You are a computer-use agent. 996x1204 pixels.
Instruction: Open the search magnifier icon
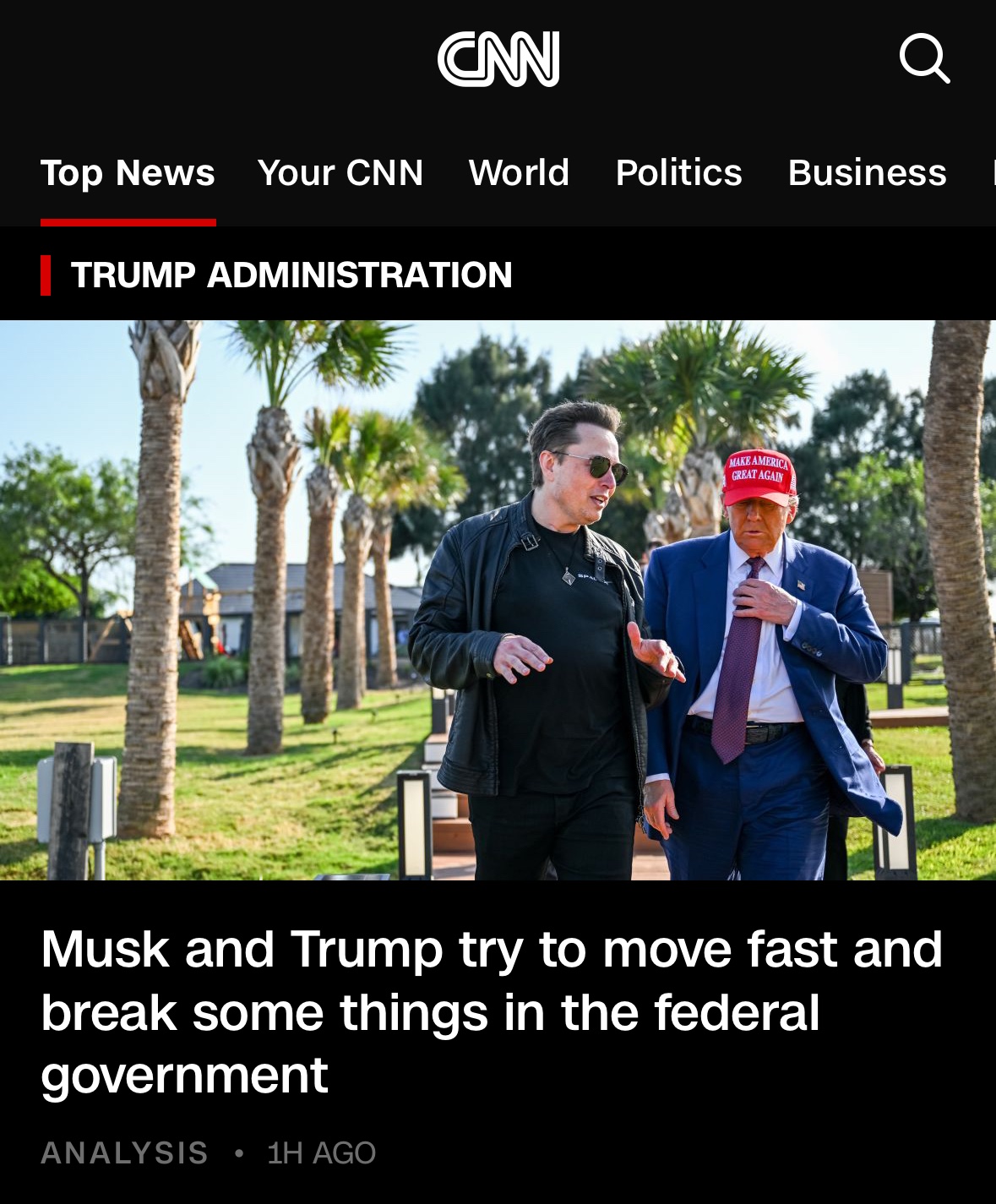(924, 58)
